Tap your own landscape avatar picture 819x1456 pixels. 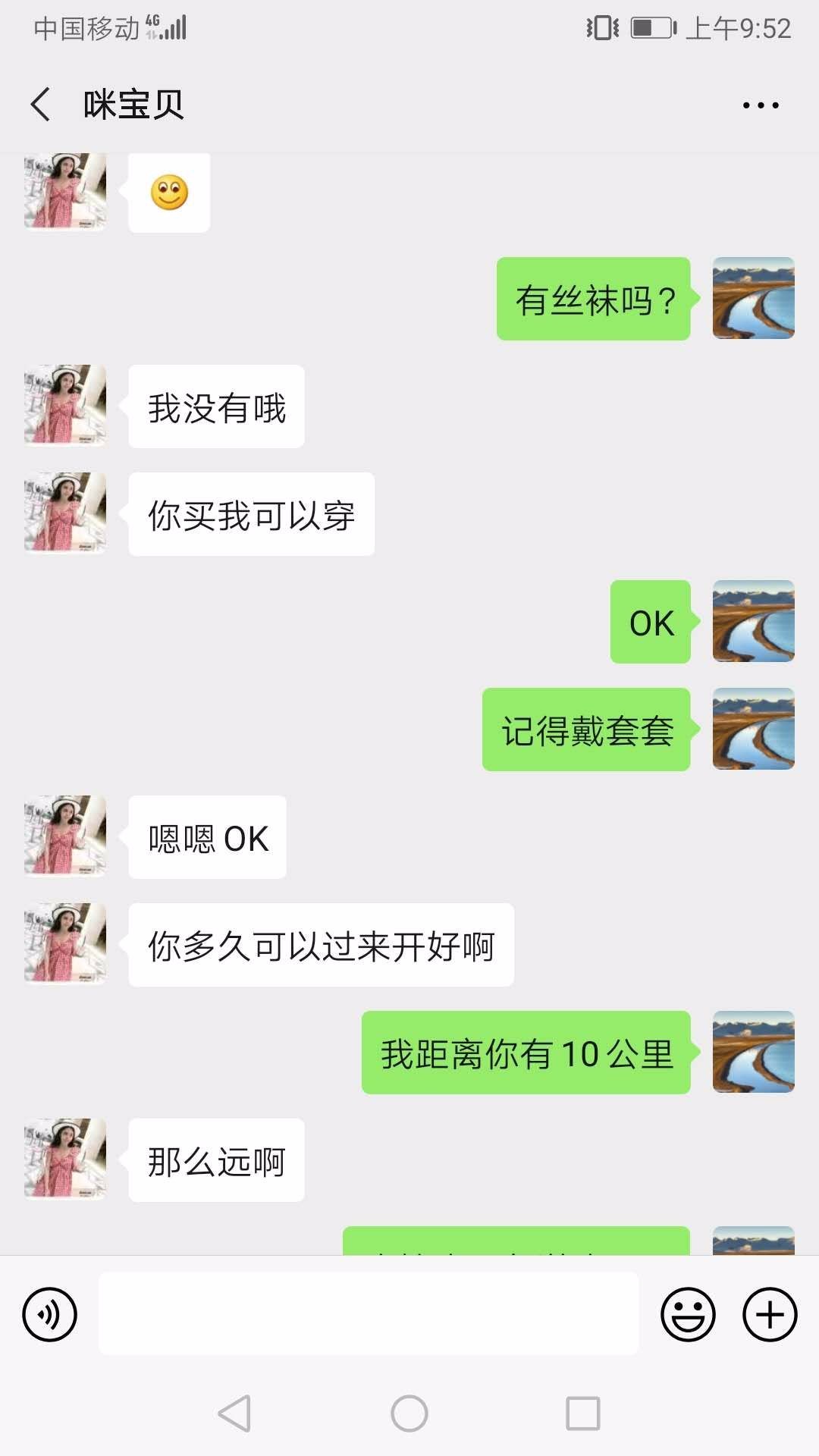[x=753, y=297]
